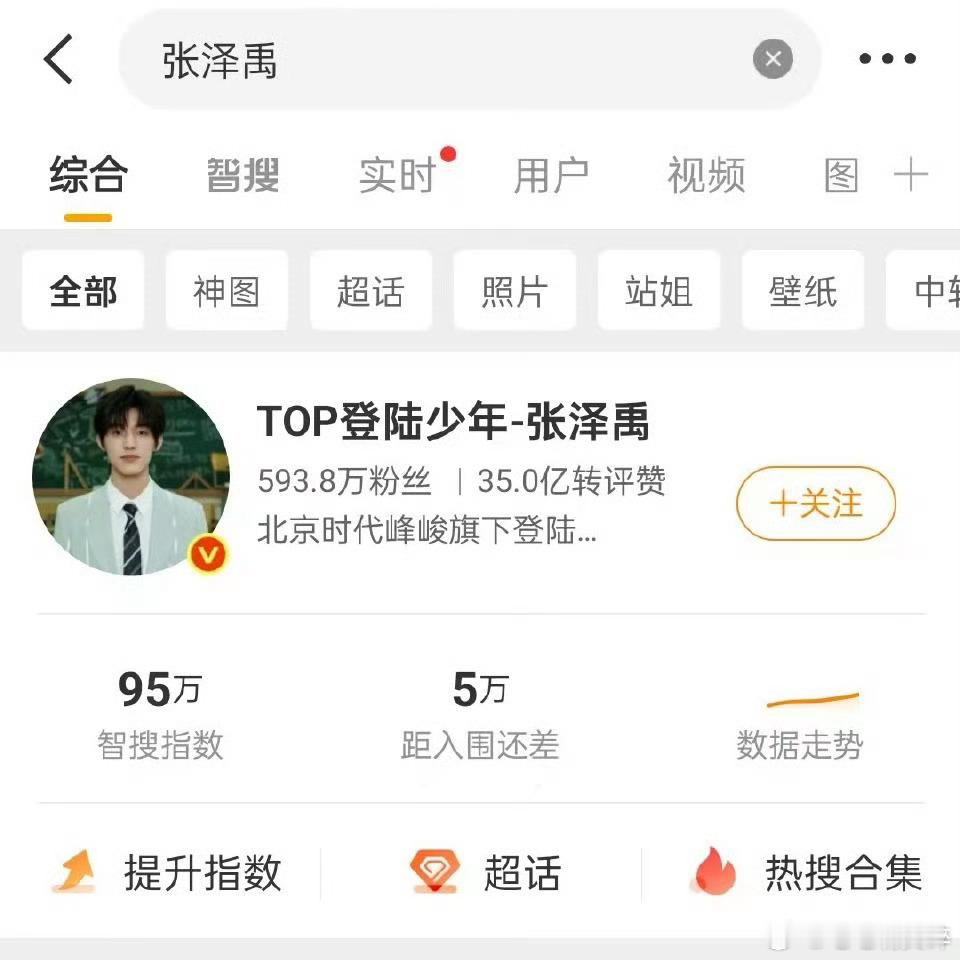Clear the search text 张泽禹

(772, 59)
